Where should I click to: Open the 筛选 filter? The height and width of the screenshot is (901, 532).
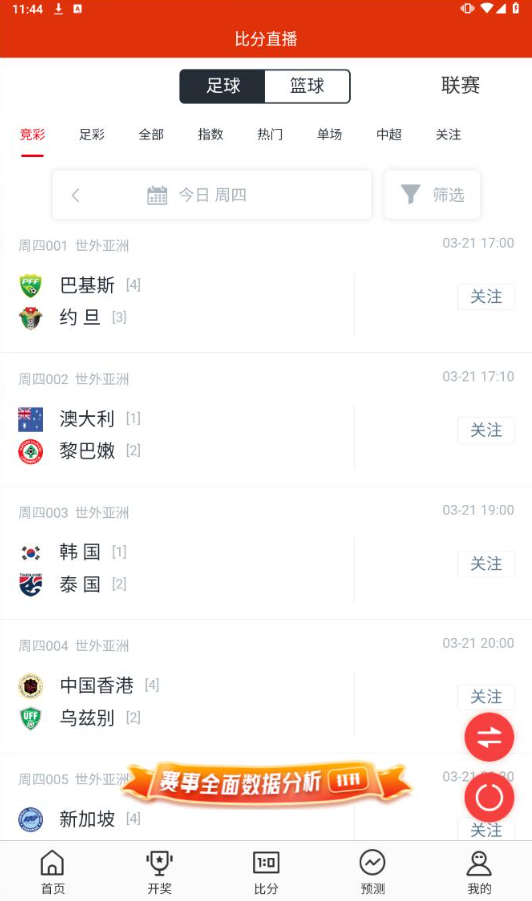432,195
